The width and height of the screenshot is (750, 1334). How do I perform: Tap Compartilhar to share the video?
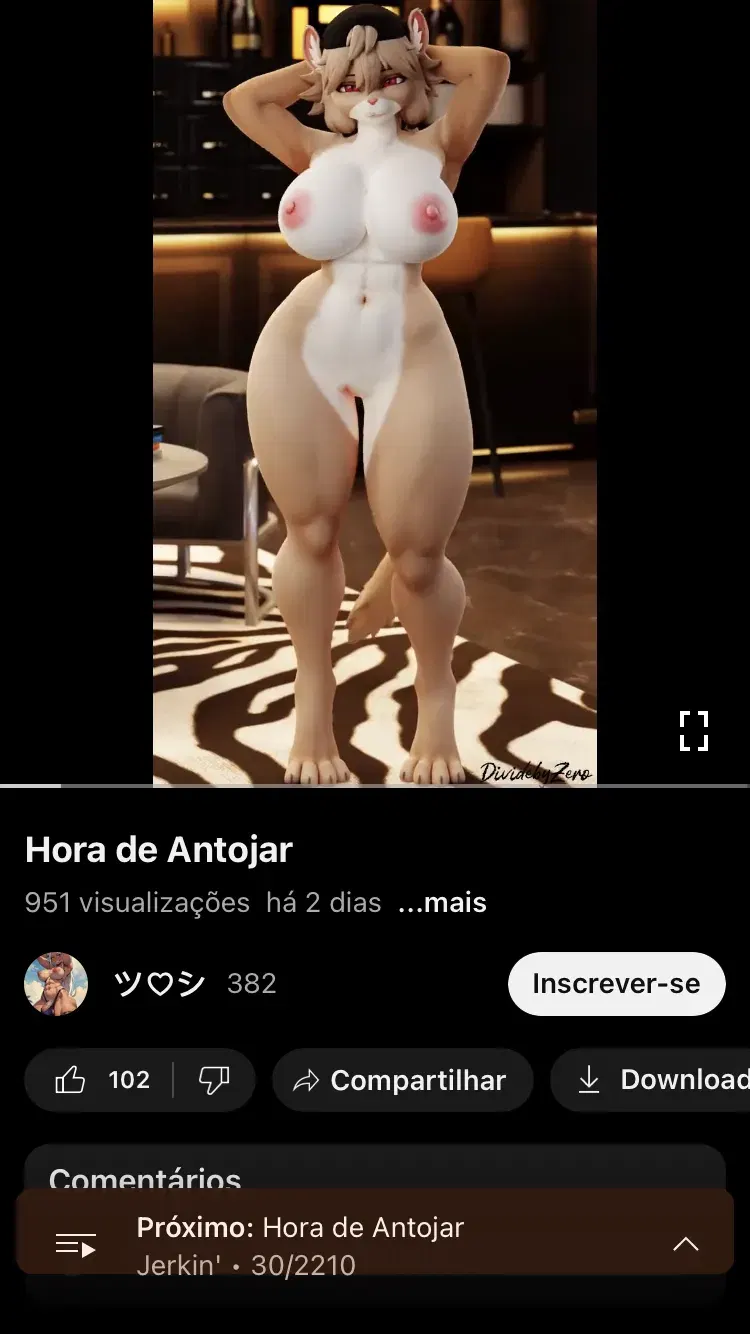(402, 1080)
